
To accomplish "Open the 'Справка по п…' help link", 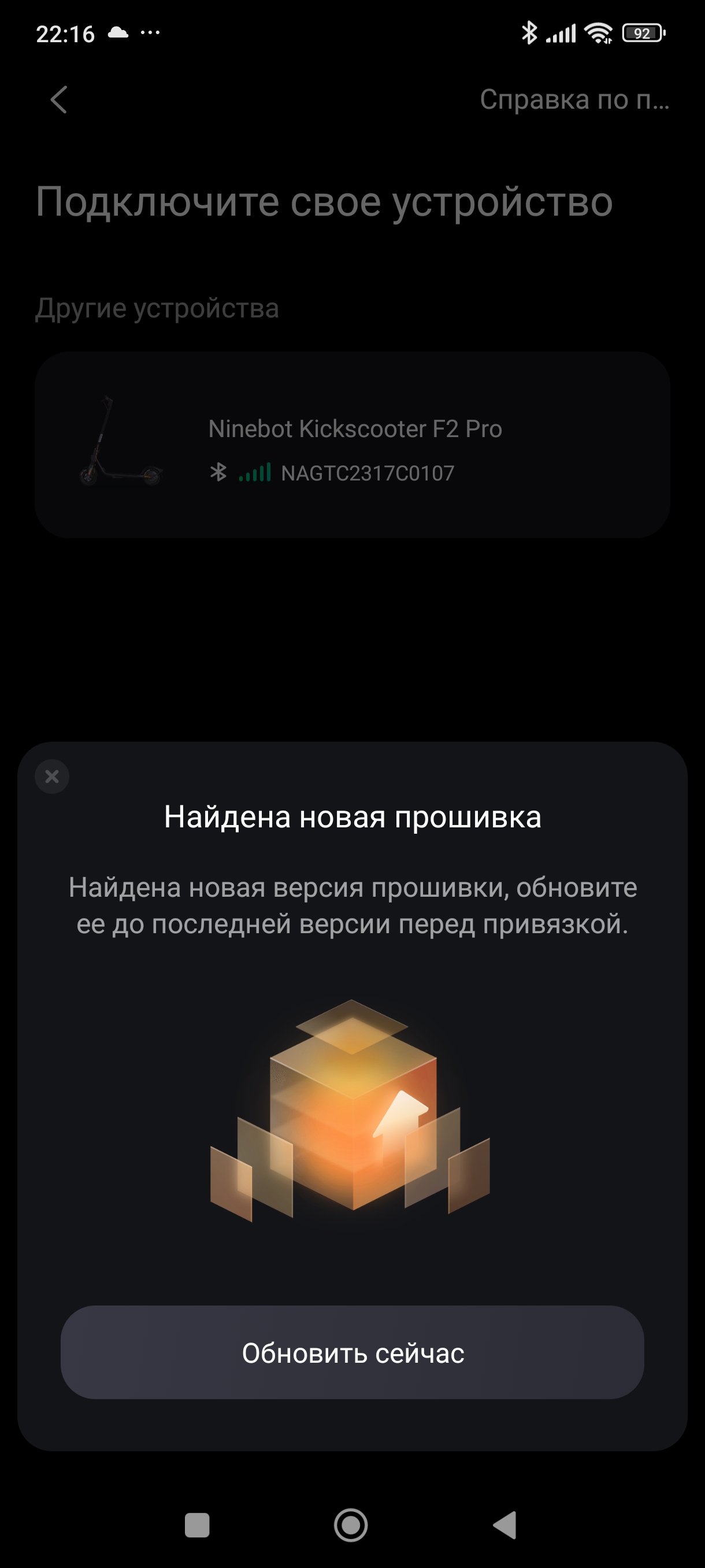I will point(574,100).
